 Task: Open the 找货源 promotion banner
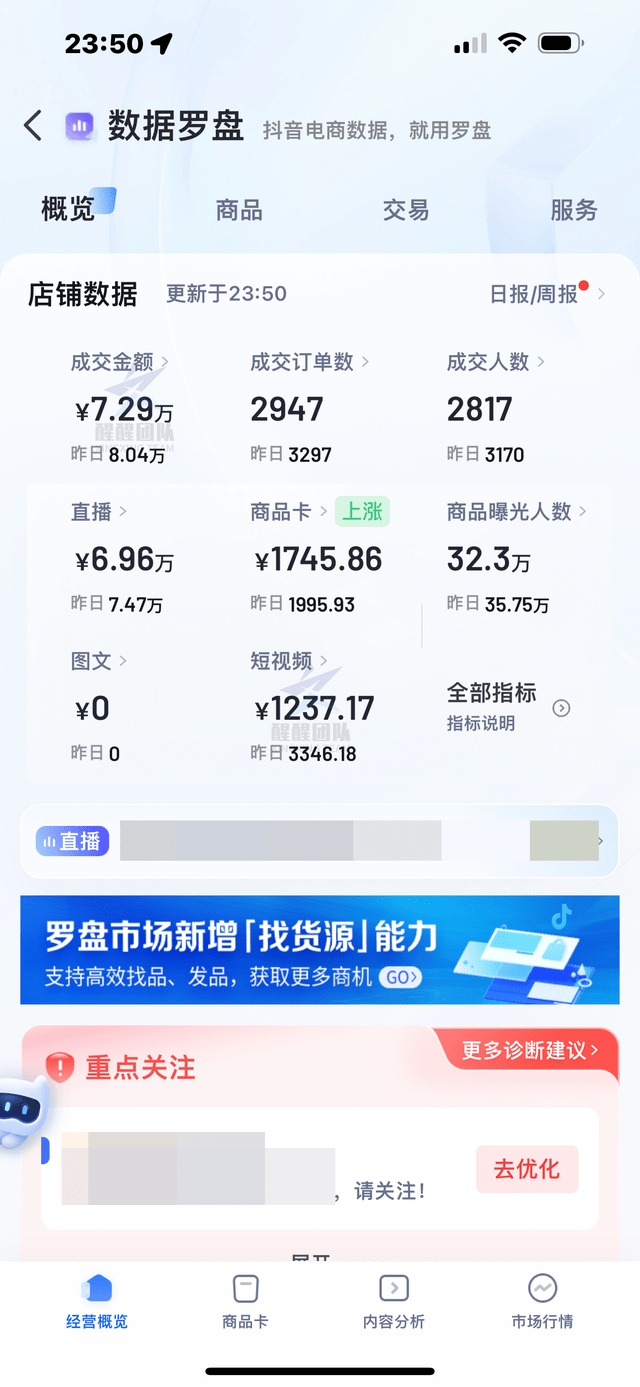point(320,950)
